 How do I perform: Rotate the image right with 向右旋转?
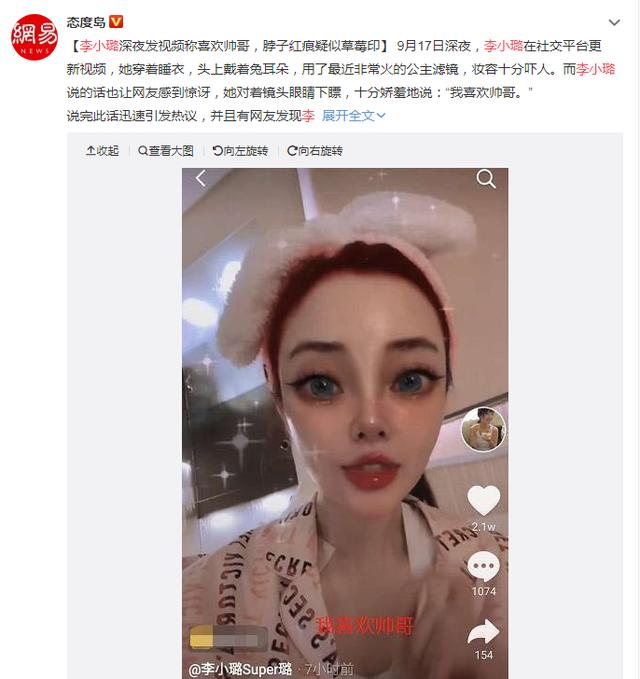(314, 151)
